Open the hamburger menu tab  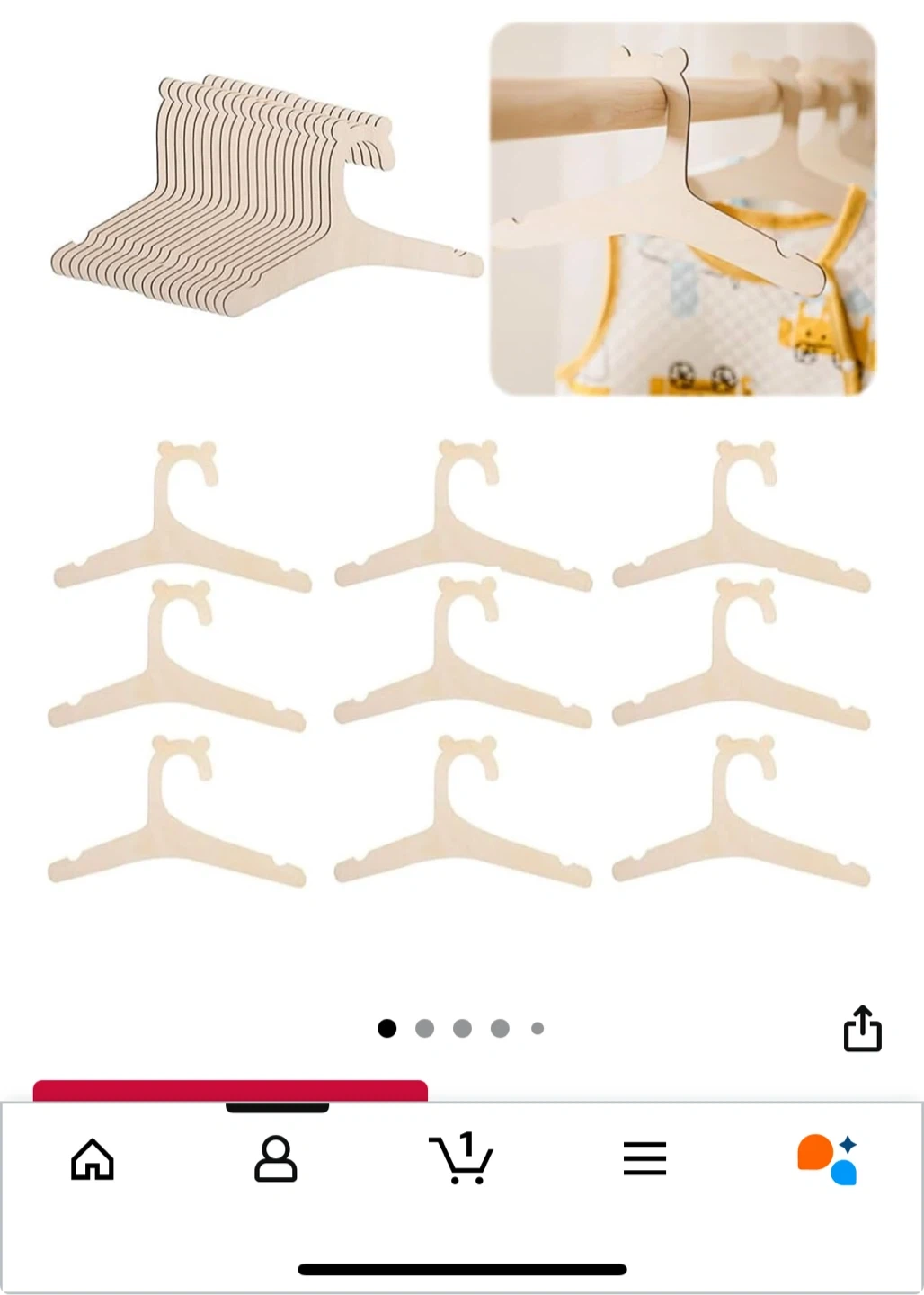644,1158
